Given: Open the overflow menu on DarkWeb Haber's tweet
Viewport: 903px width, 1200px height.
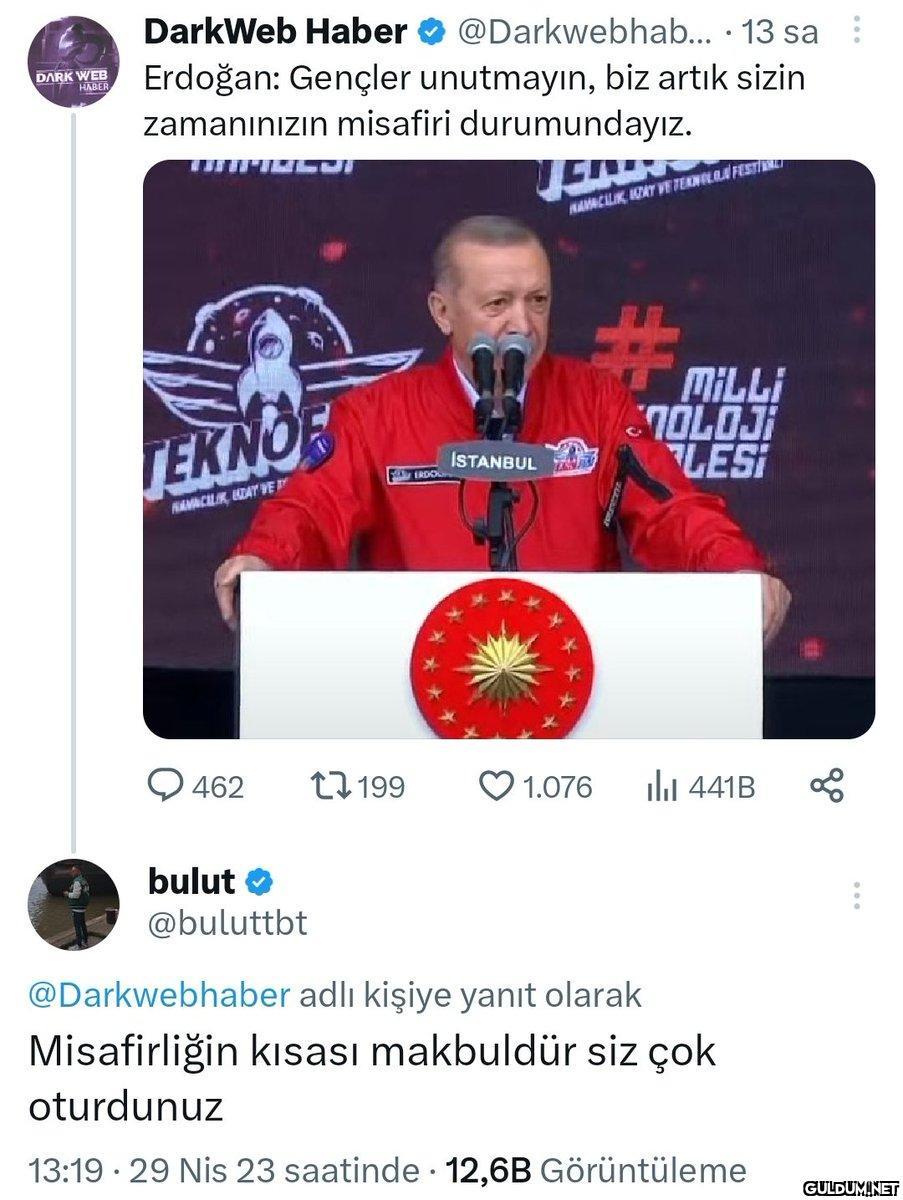Looking at the screenshot, I should 857,32.
